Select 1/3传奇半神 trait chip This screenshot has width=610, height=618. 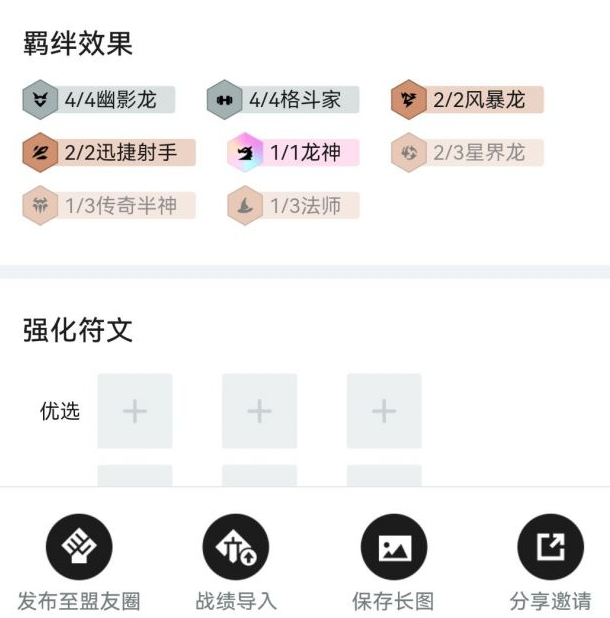pos(110,206)
